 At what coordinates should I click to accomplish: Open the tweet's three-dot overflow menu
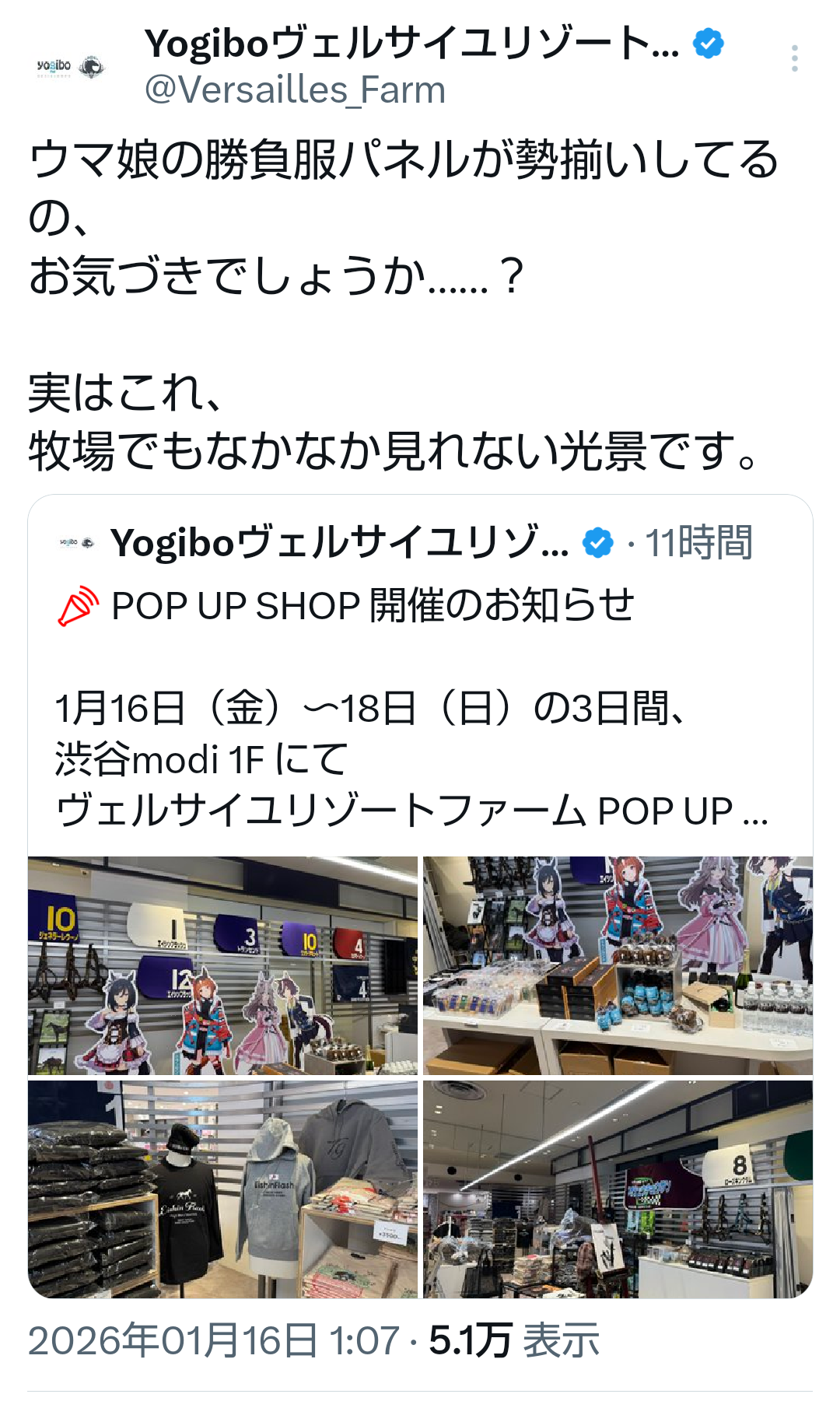click(794, 59)
